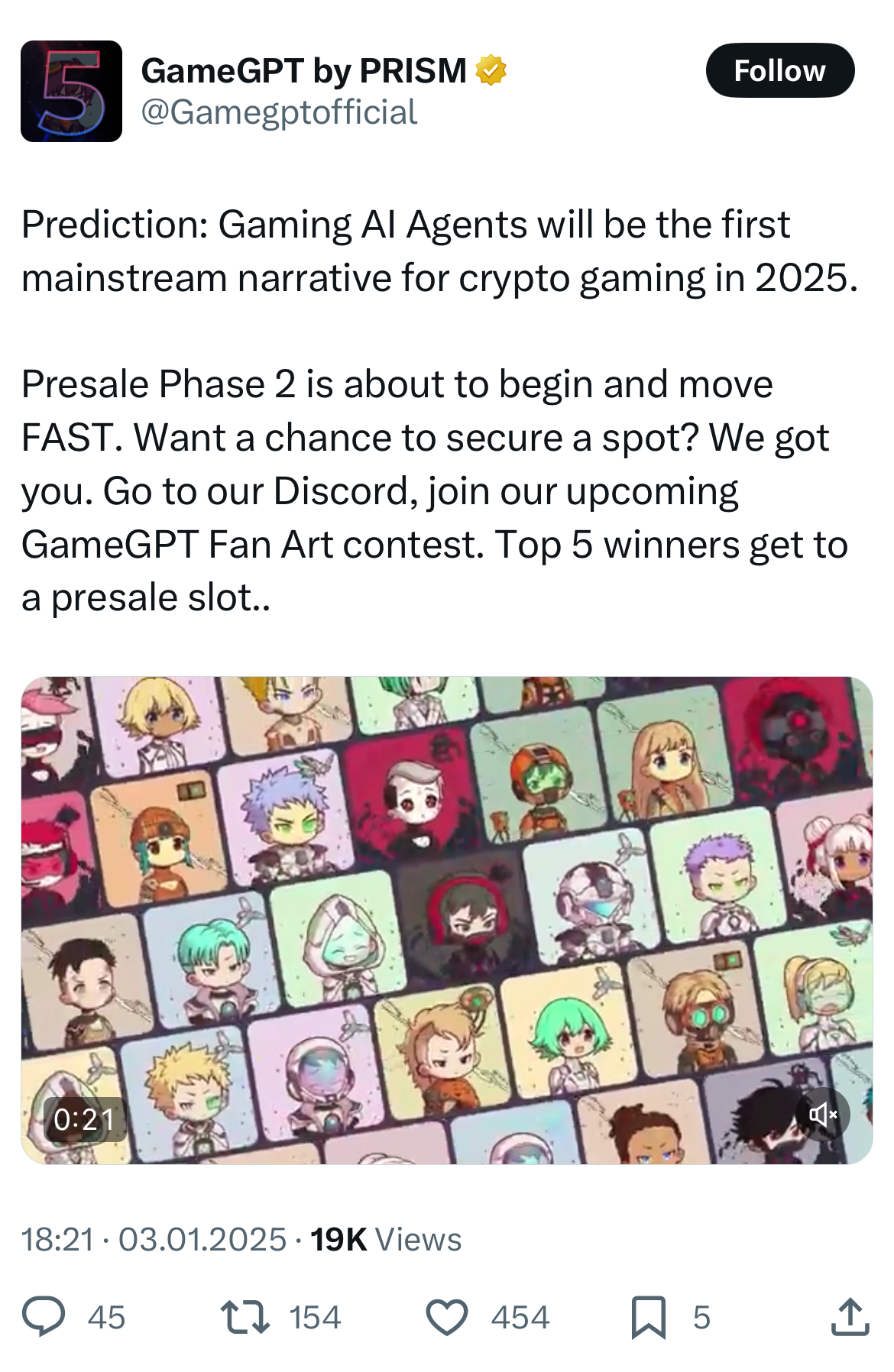
Task: Open the @Gamegptofficial handle
Action: click(279, 112)
